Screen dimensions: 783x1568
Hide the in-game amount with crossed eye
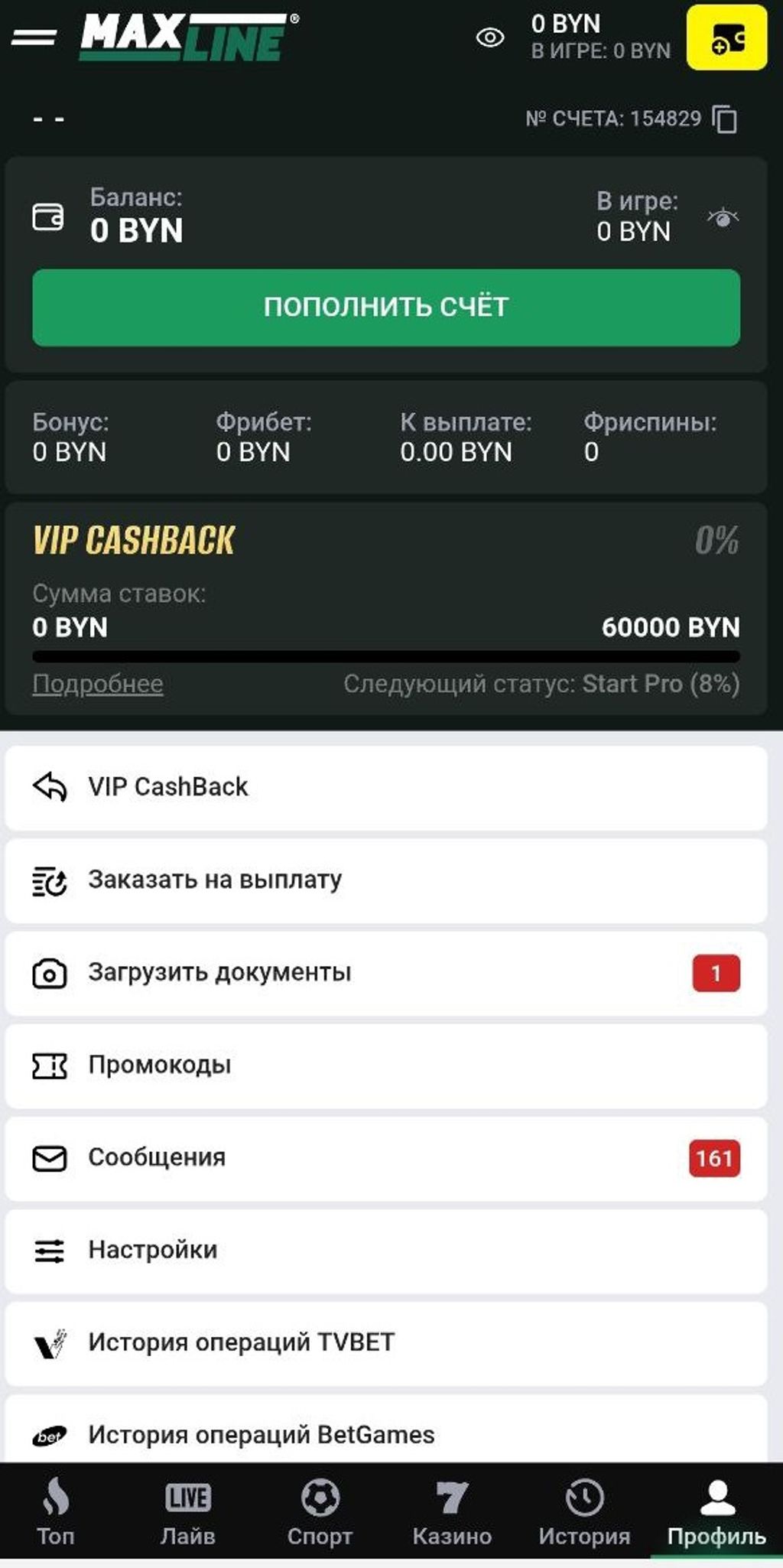[x=722, y=217]
